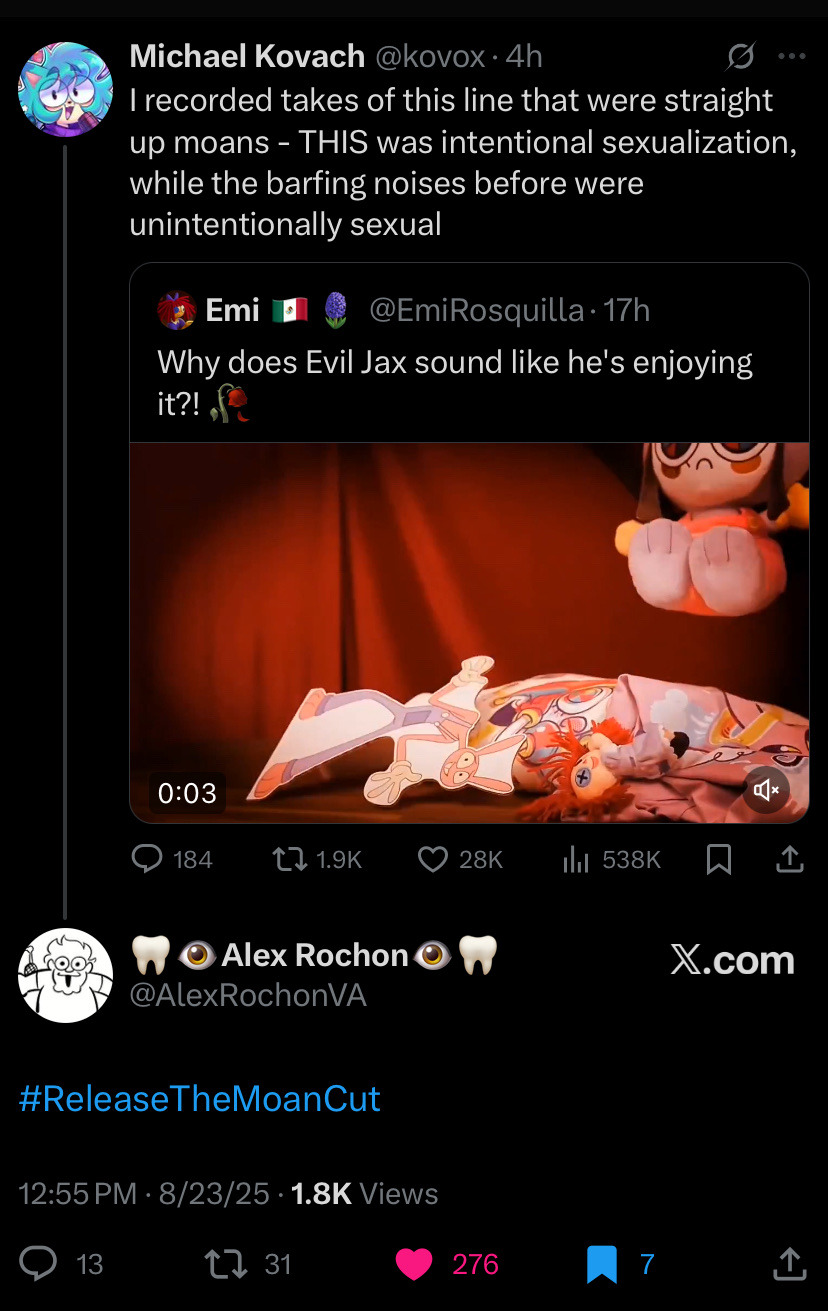This screenshot has width=828, height=1311.
Task: Open Alex Rochon's profile avatar
Action: (65, 975)
